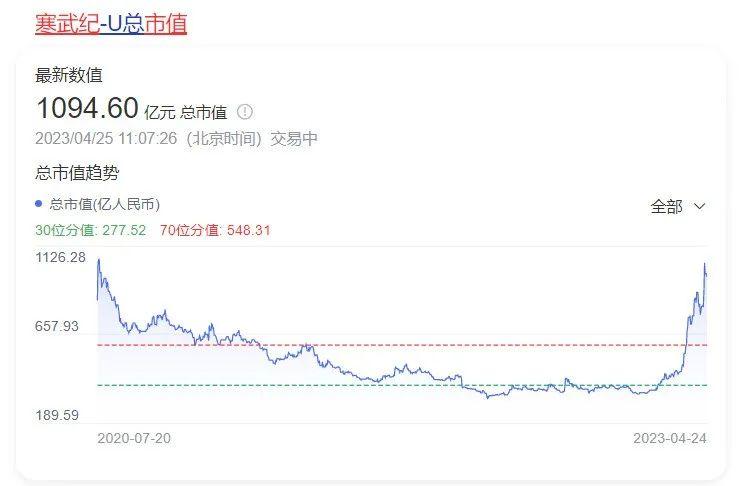Screen dimensions: 751x486
Task: Open the 寒武纪-U总市值 title link
Action: pyautogui.click(x=111, y=23)
